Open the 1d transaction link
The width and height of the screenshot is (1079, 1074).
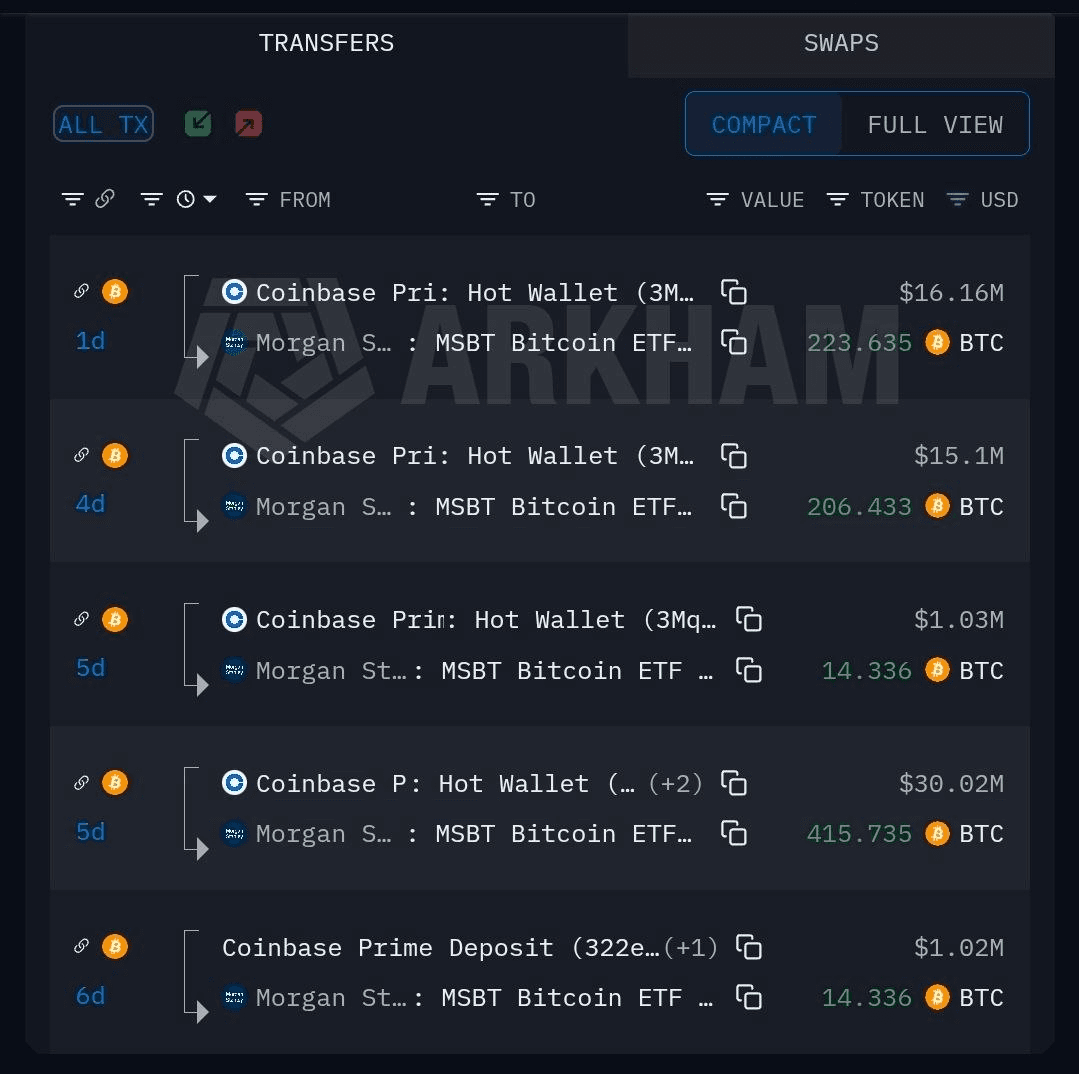point(82,292)
